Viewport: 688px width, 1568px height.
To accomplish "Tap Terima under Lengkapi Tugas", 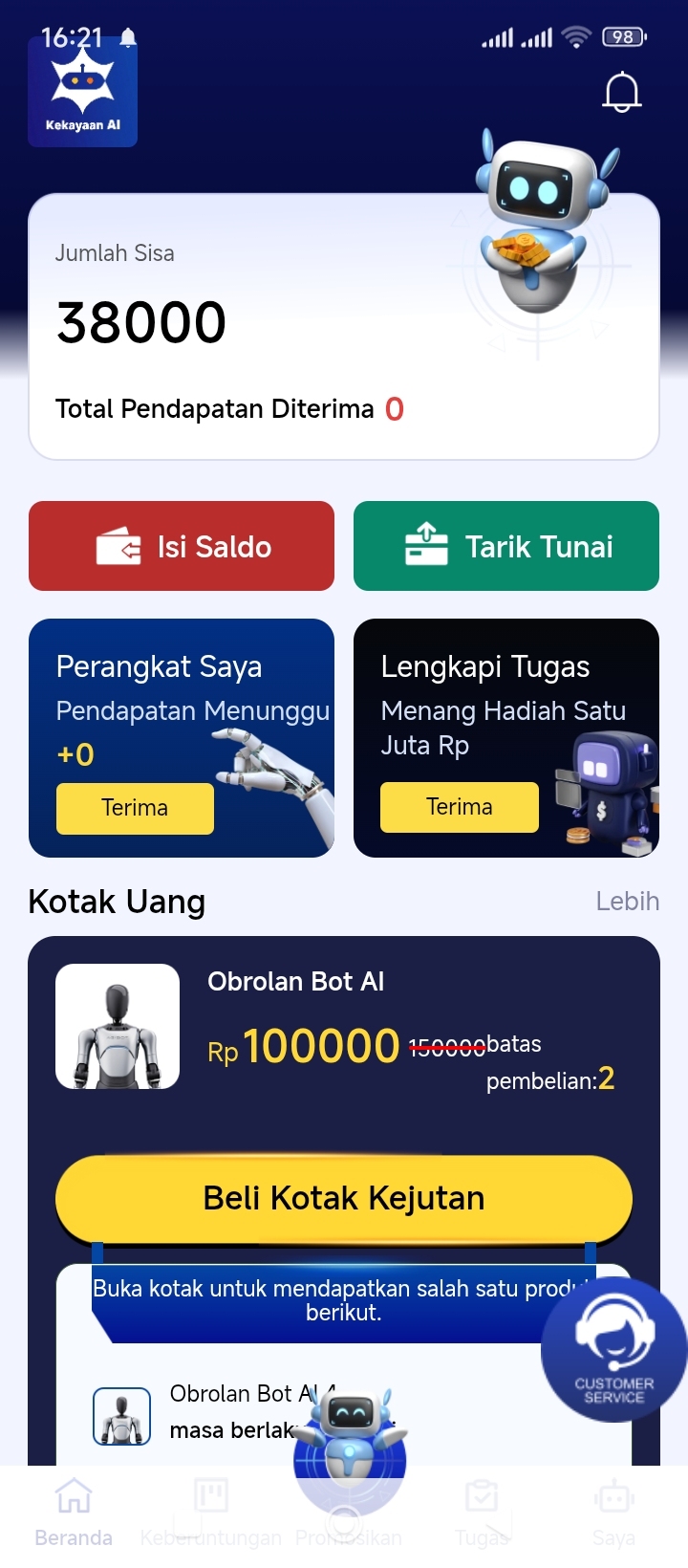I will coord(460,807).
